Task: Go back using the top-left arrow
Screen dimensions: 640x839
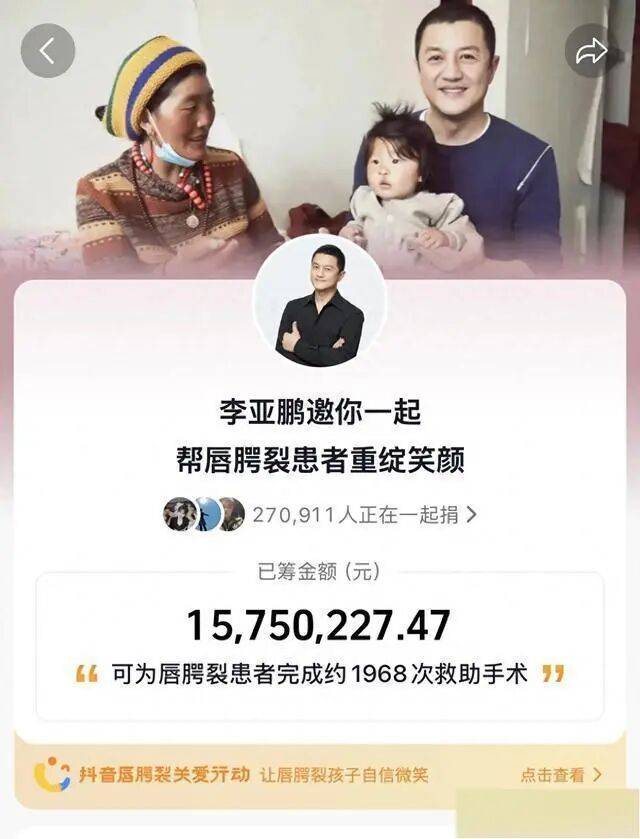Action: click(48, 50)
